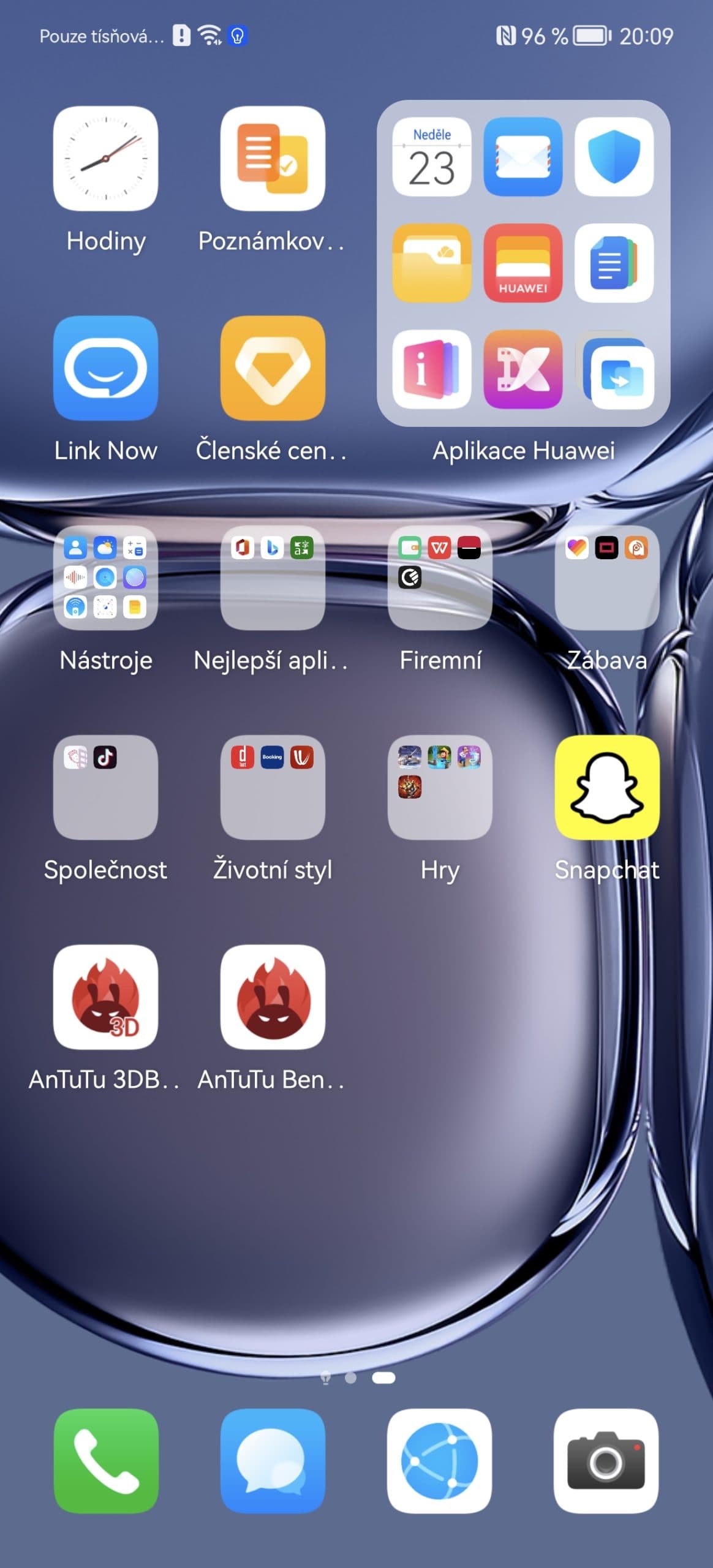Open the Hry games folder
The width and height of the screenshot is (713, 1568).
440,787
